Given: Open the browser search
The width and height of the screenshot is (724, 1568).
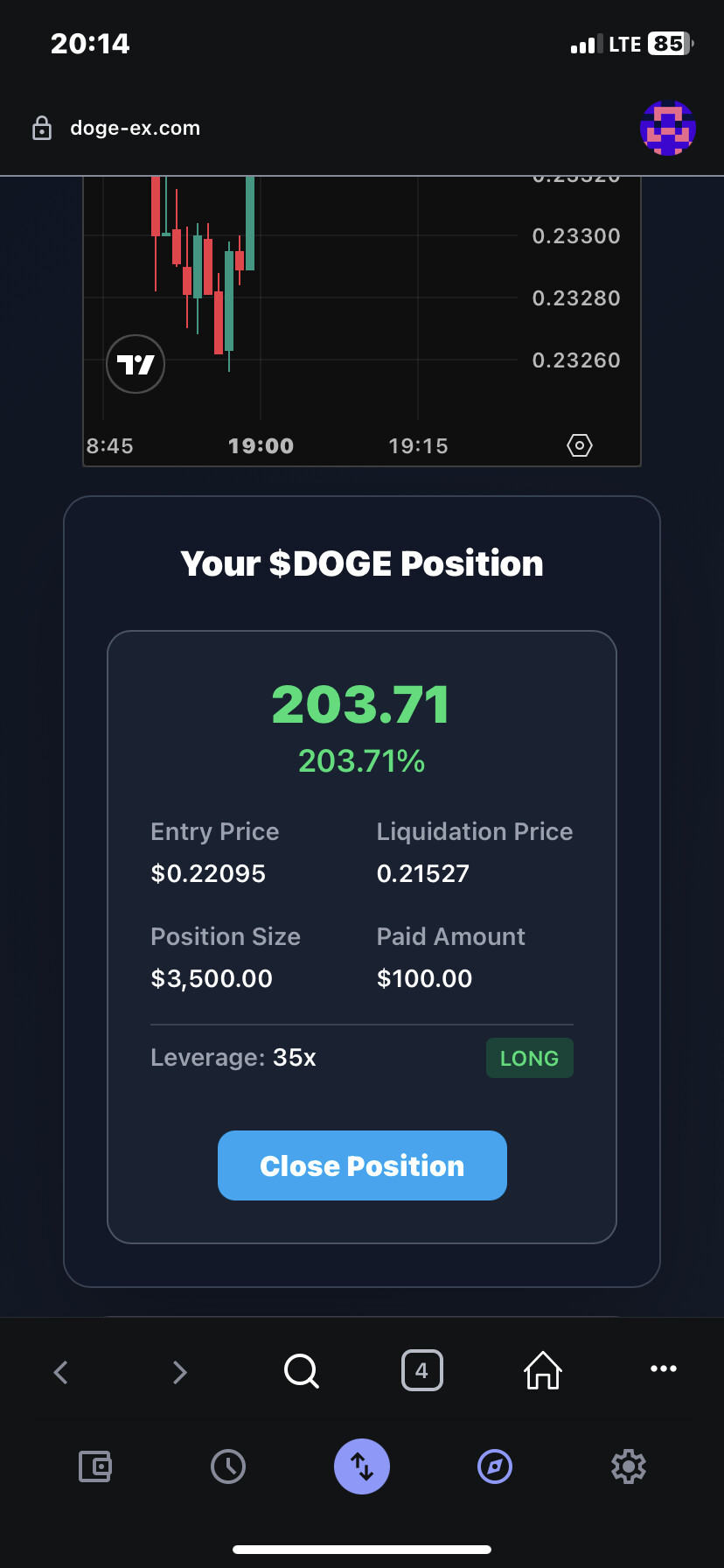Looking at the screenshot, I should (302, 1371).
